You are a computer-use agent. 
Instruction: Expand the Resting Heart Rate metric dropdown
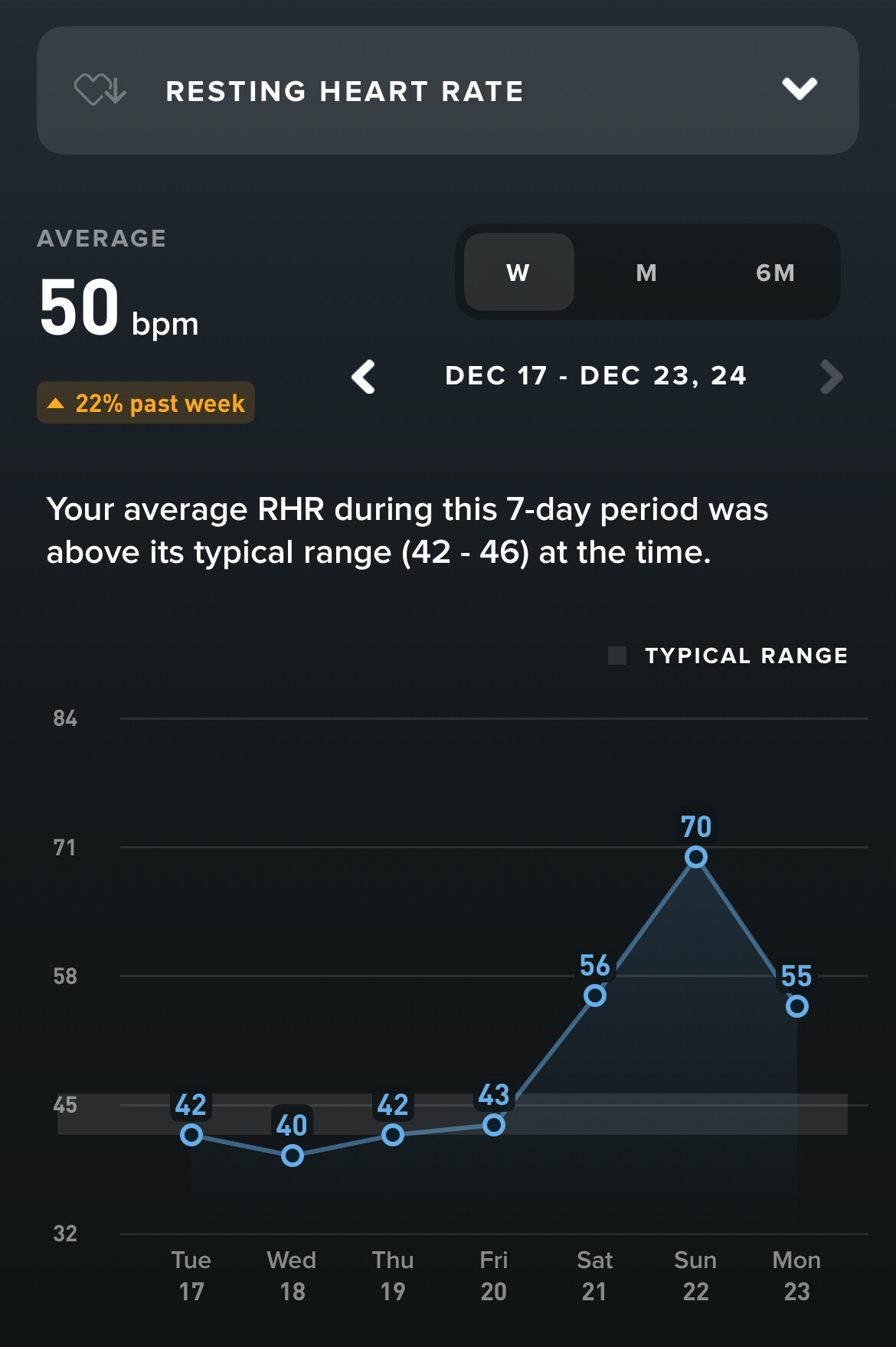point(799,90)
